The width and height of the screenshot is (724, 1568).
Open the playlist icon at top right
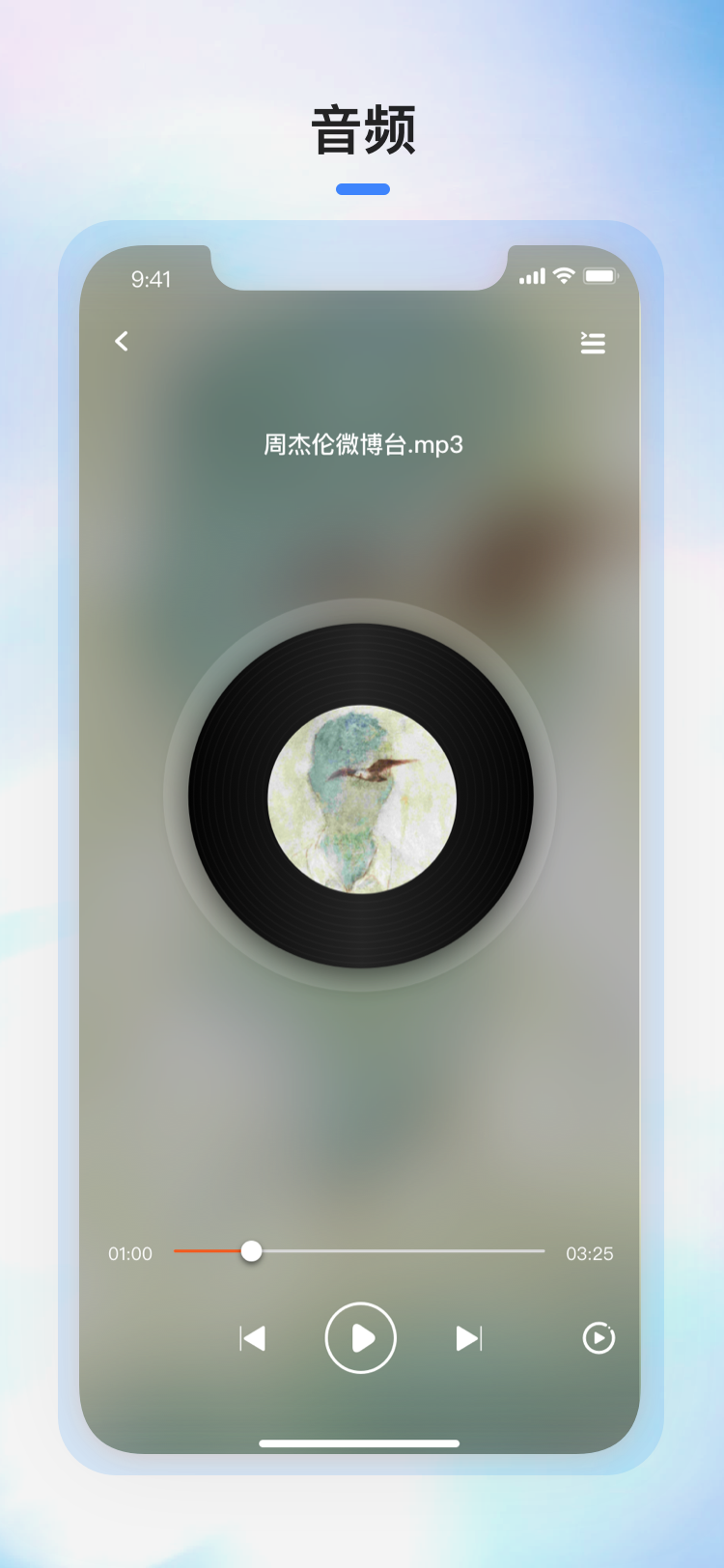(593, 343)
